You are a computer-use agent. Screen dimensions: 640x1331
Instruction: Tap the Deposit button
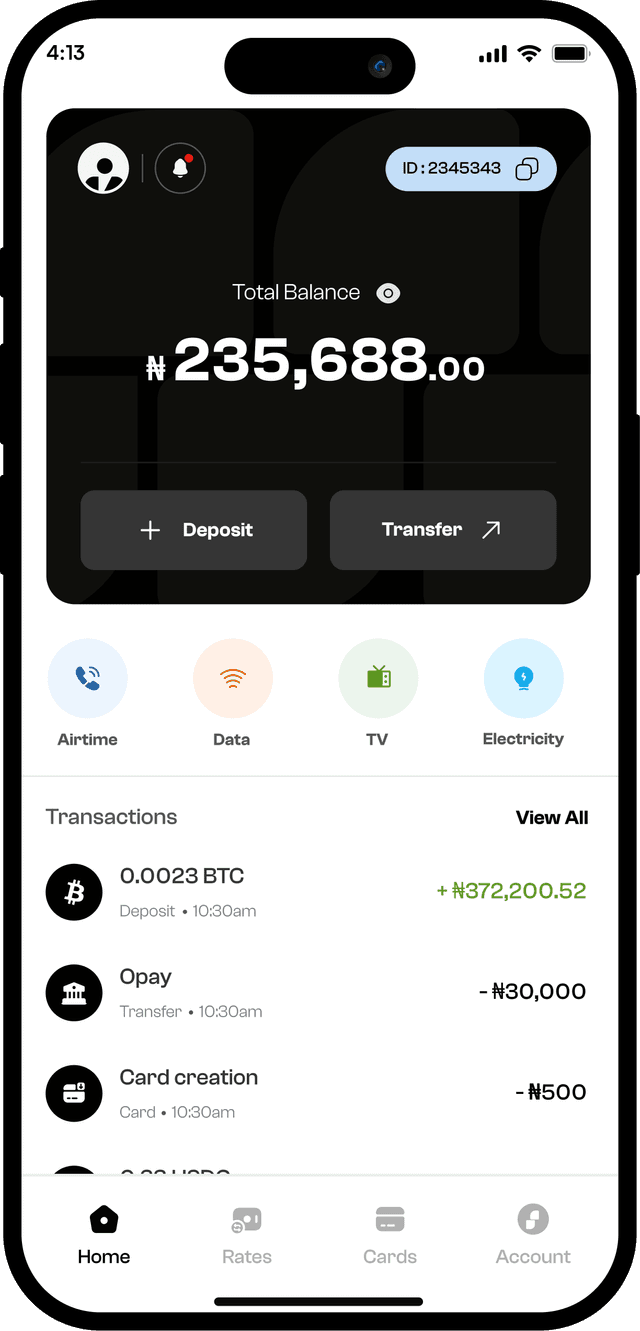[x=194, y=530]
